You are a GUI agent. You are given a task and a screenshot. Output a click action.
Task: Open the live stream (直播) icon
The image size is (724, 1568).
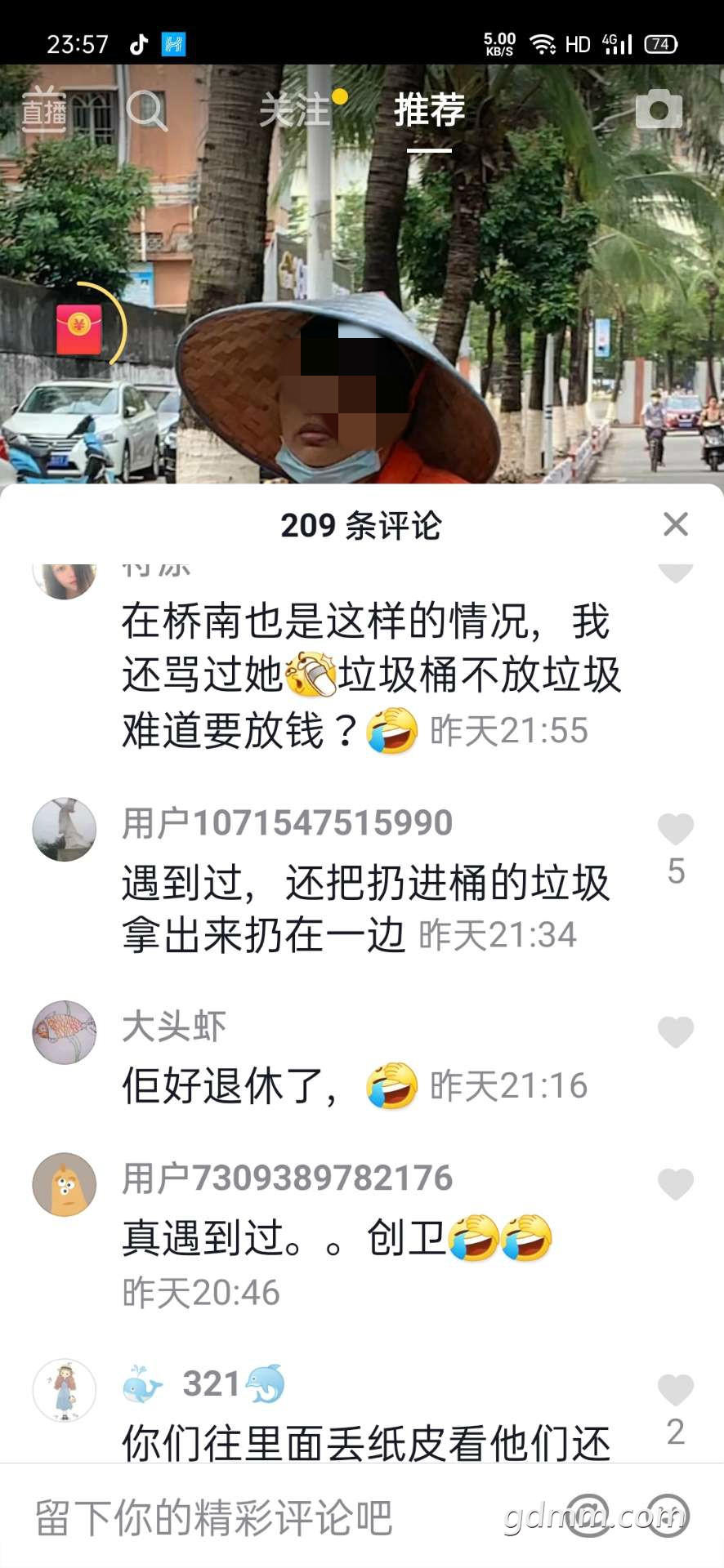coord(44,109)
